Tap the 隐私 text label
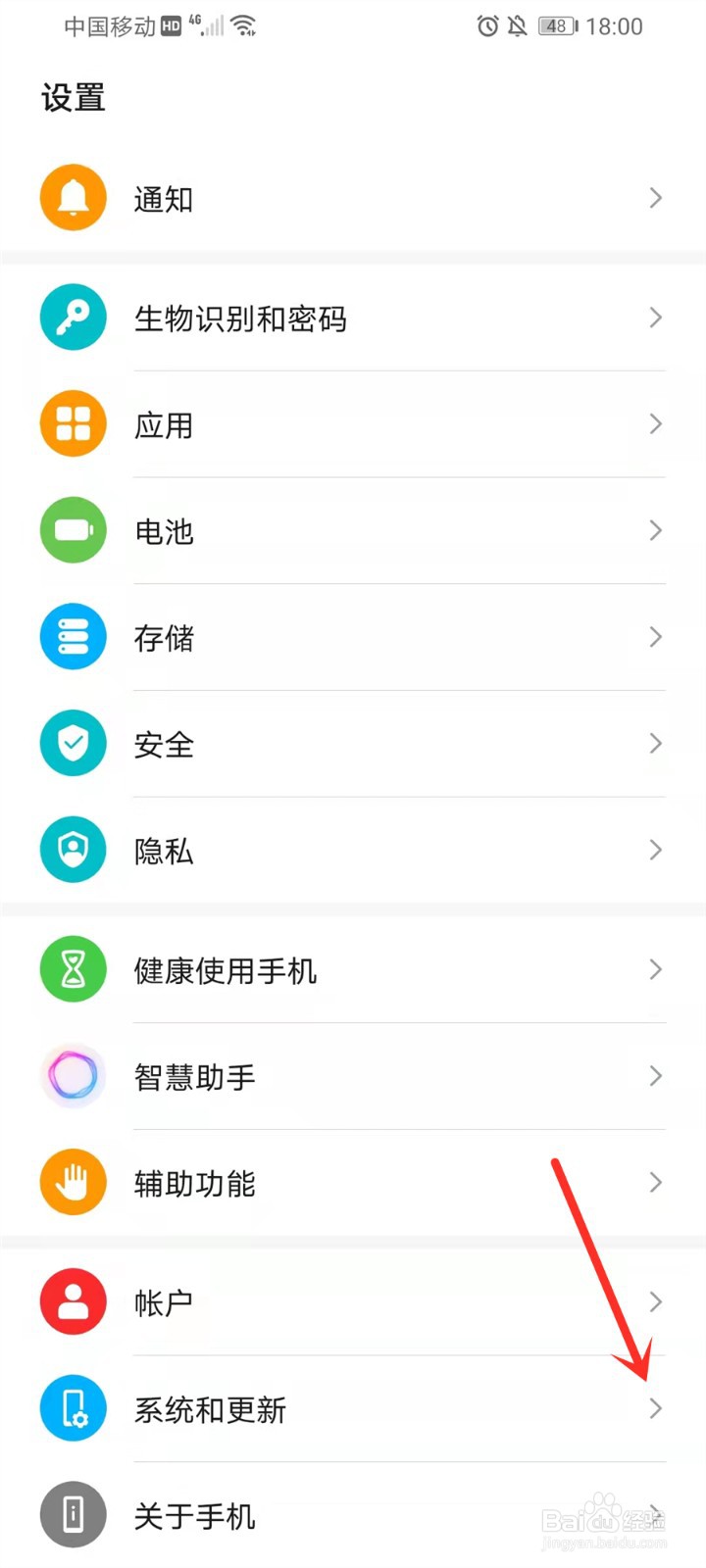This screenshot has height=1568, width=706. coord(163,850)
